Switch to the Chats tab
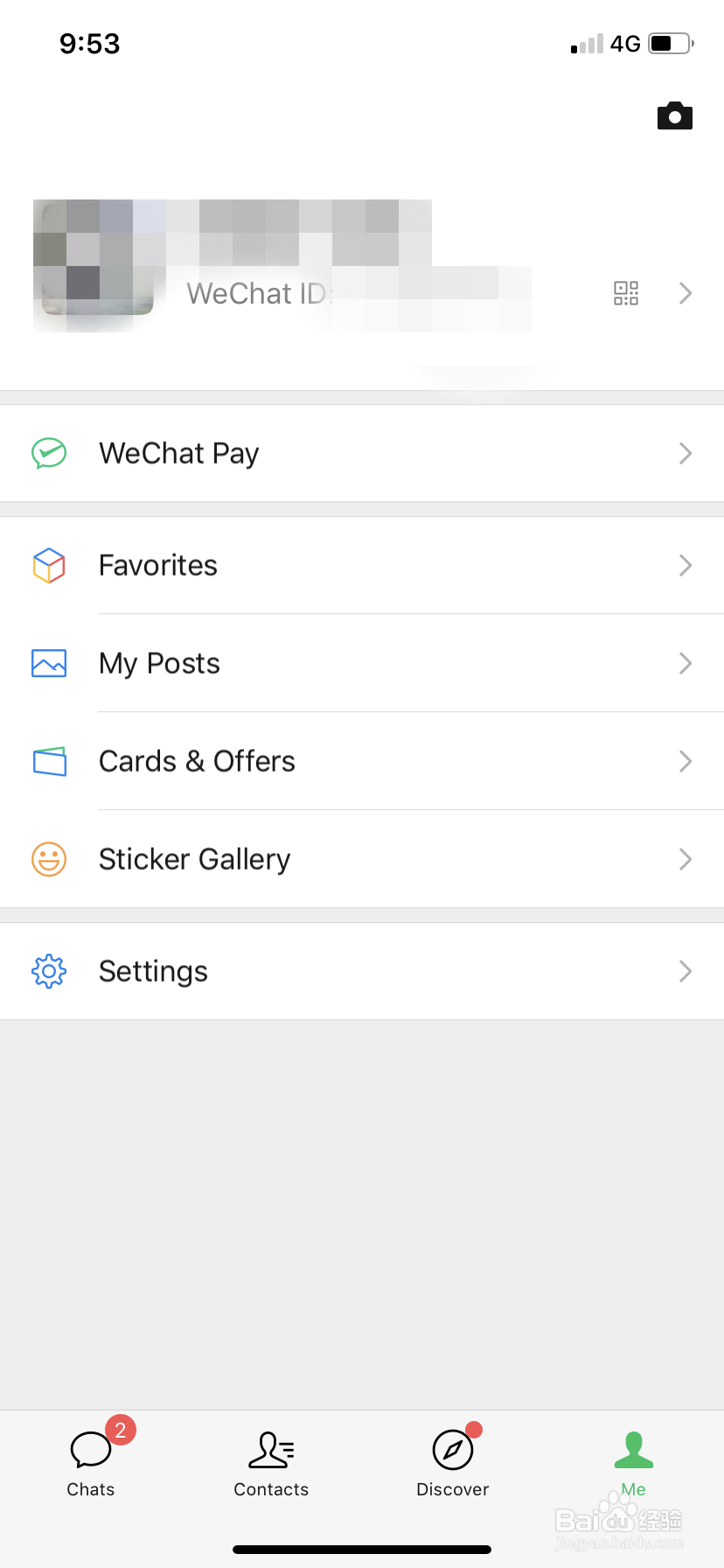The width and height of the screenshot is (724, 1568). [x=91, y=1461]
